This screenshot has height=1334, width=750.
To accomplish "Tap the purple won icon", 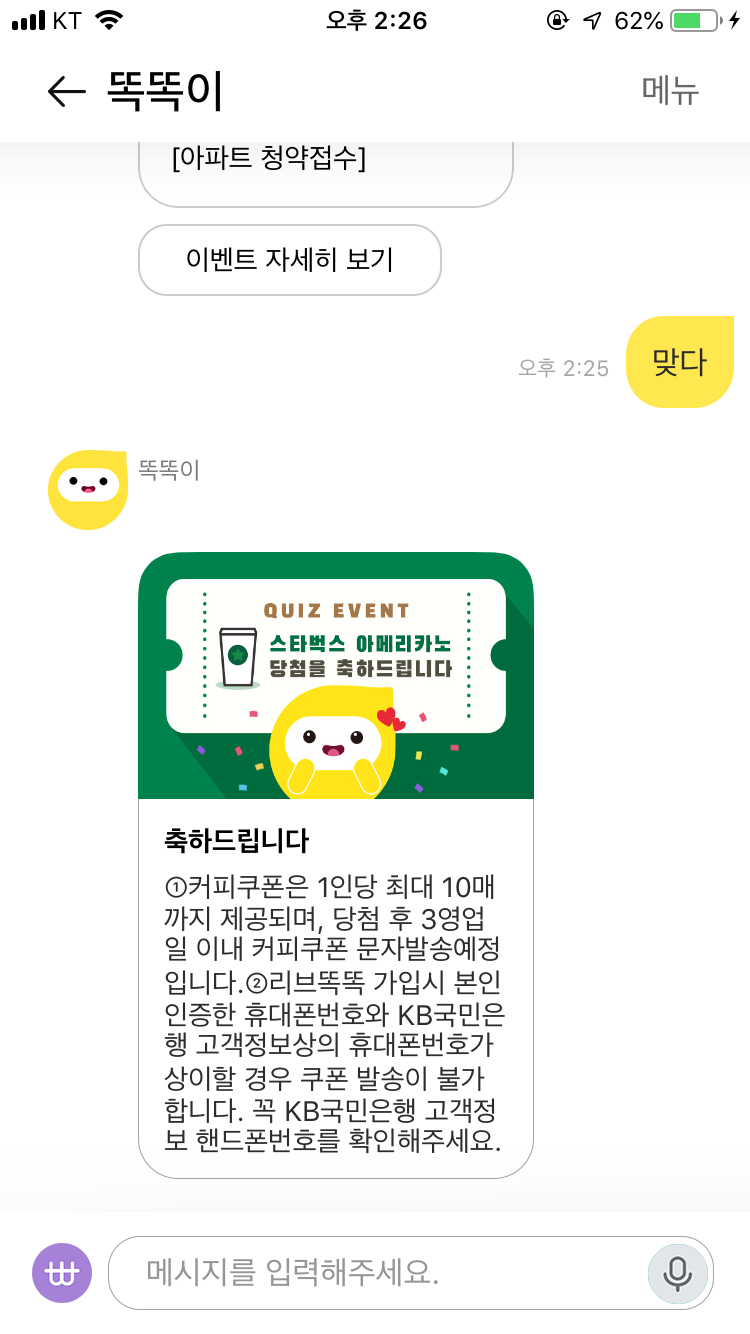I will tap(62, 1273).
